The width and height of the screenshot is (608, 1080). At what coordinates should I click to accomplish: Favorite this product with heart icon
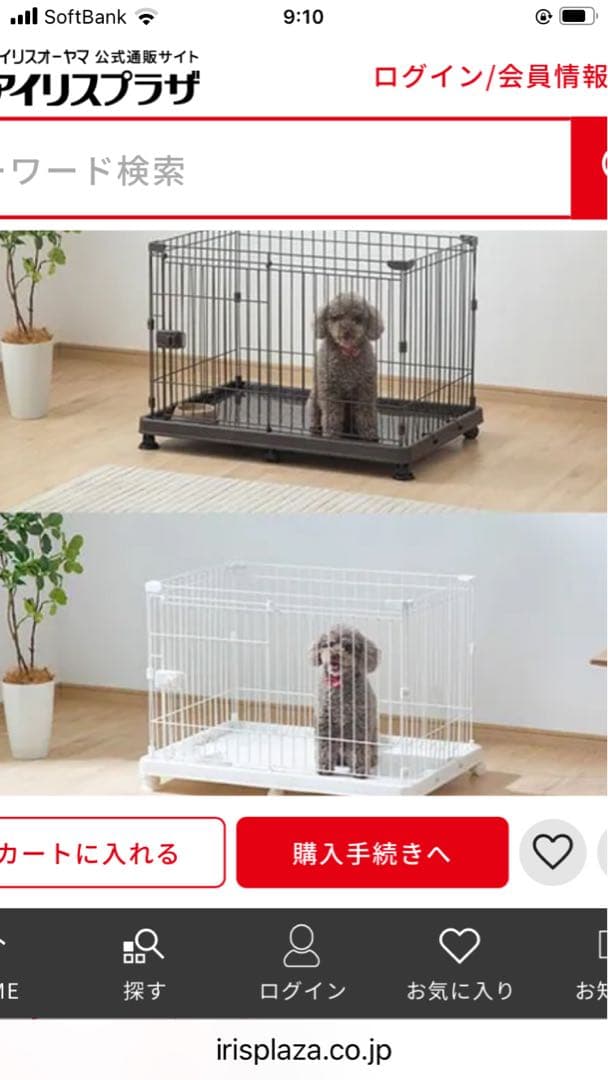pos(552,852)
